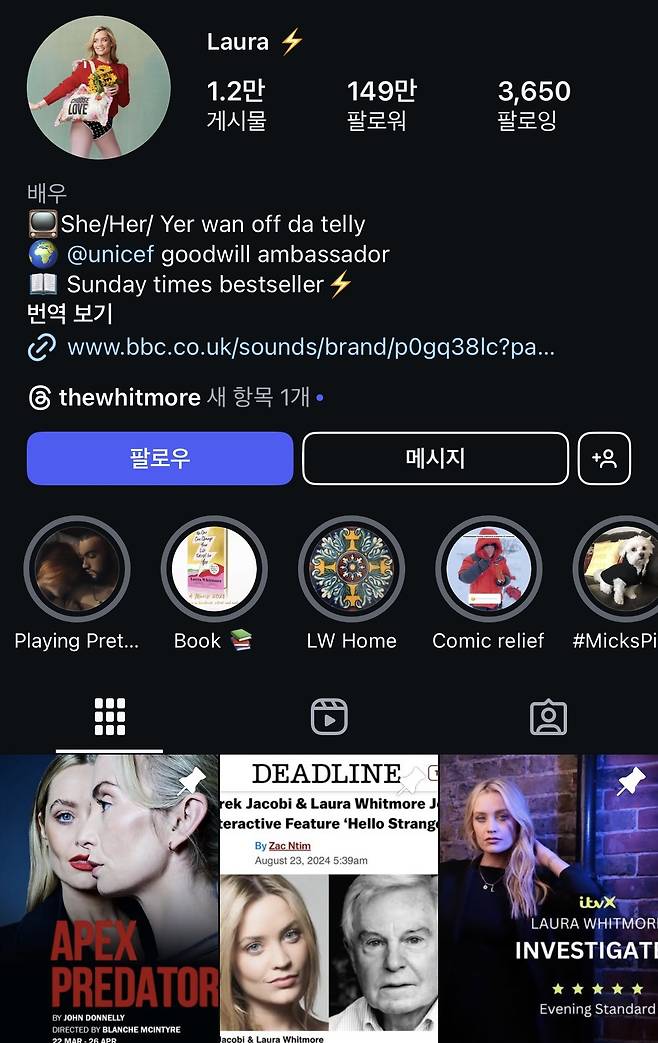Open the 메시지 (message) button

click(x=435, y=458)
